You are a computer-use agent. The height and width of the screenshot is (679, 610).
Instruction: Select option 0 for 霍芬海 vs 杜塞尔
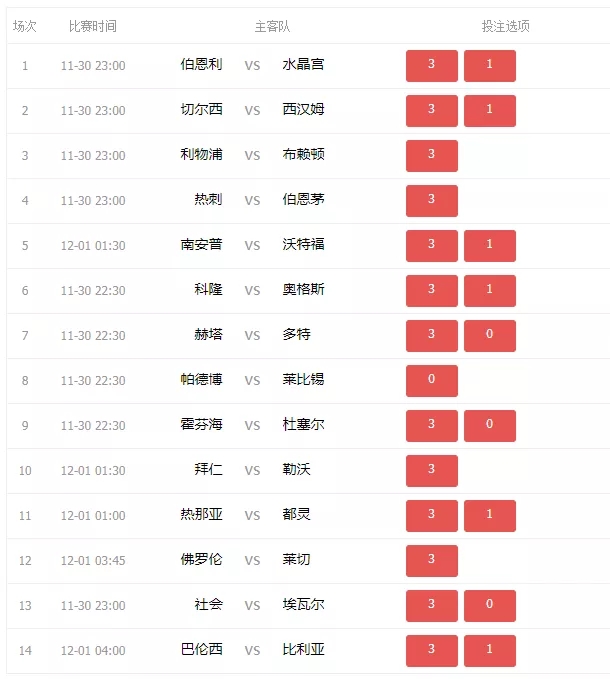(x=489, y=425)
